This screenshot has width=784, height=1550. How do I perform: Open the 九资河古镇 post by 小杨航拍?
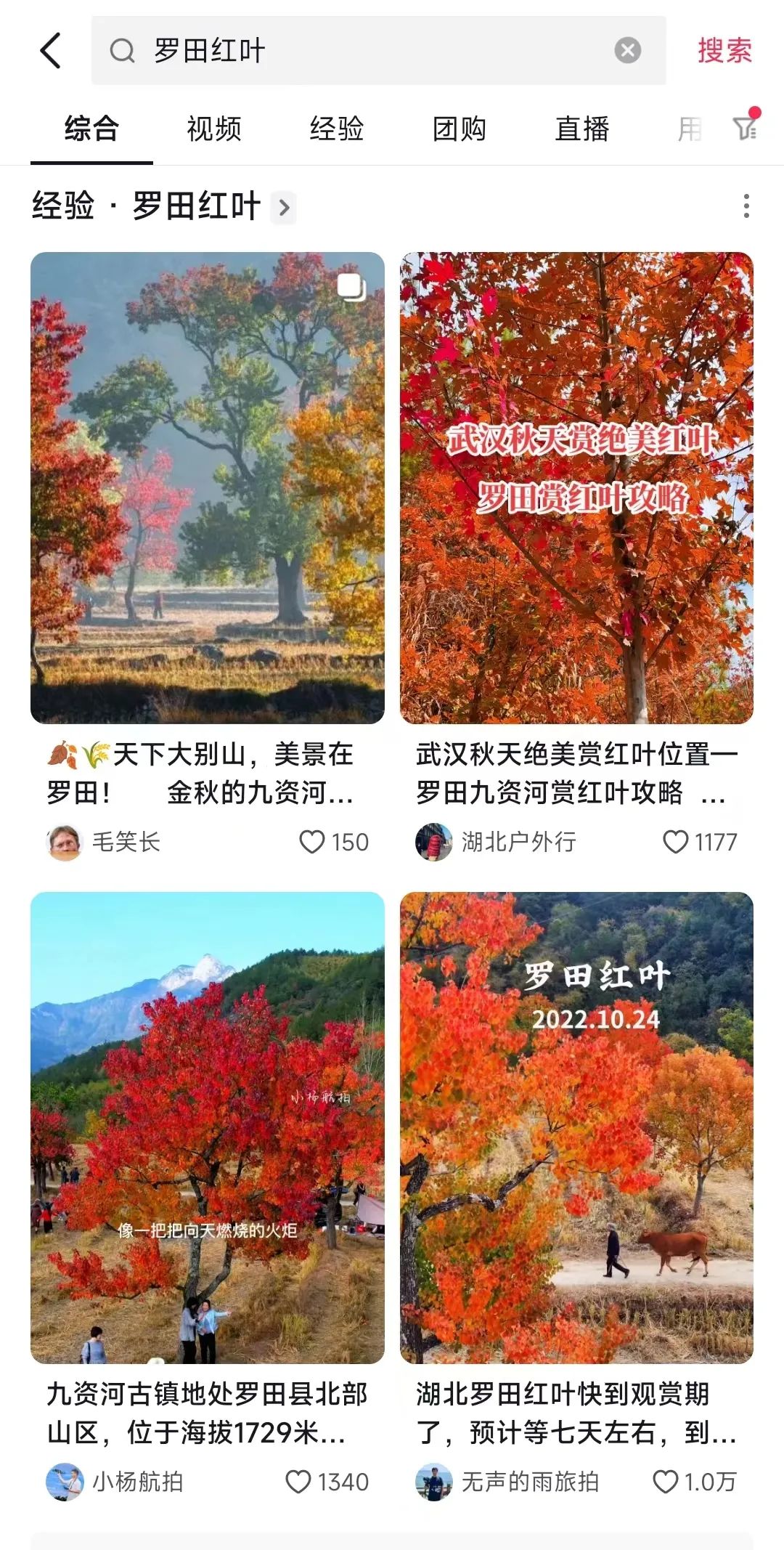[x=208, y=1127]
